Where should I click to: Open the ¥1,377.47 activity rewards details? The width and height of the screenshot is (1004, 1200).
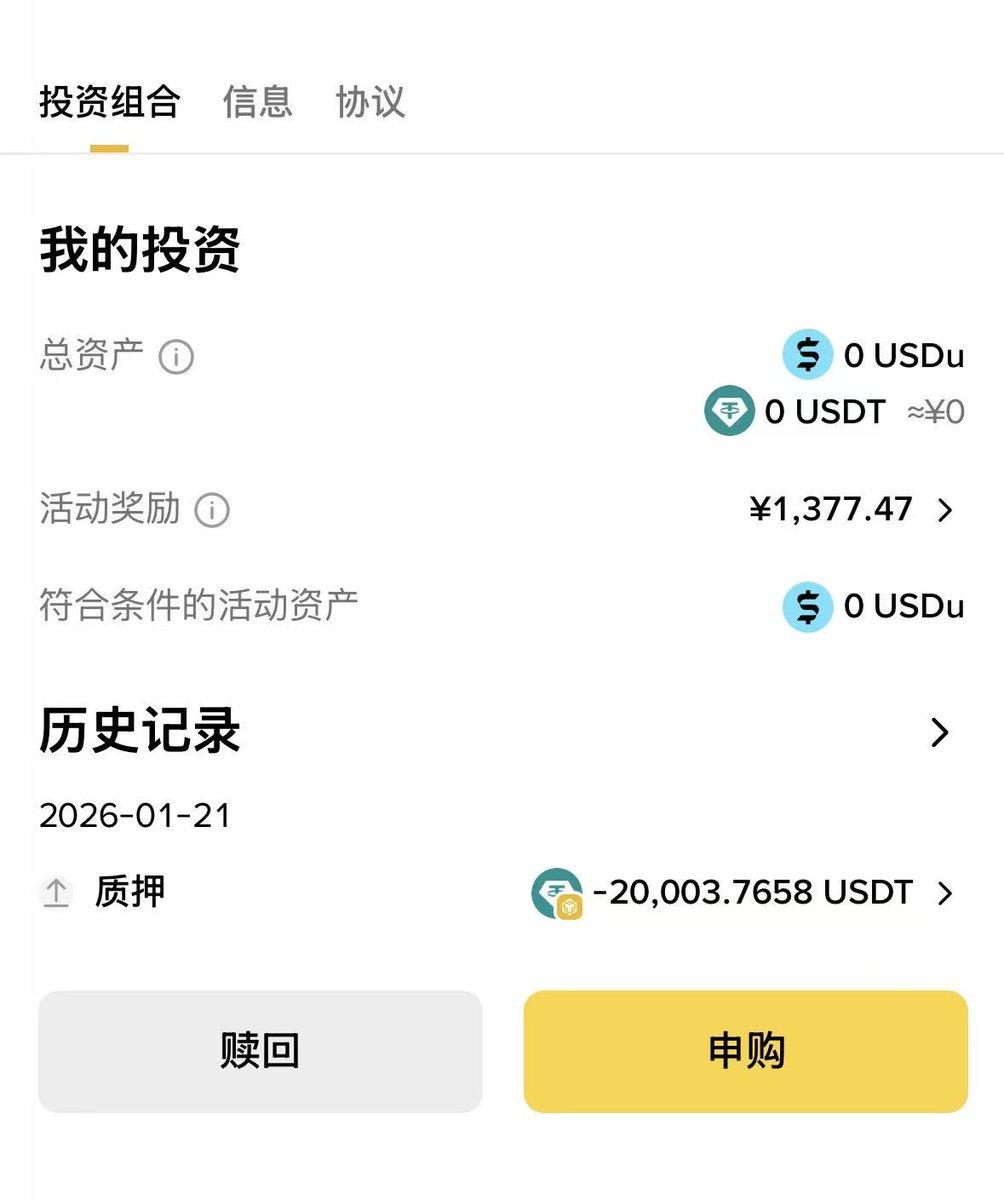pos(850,510)
